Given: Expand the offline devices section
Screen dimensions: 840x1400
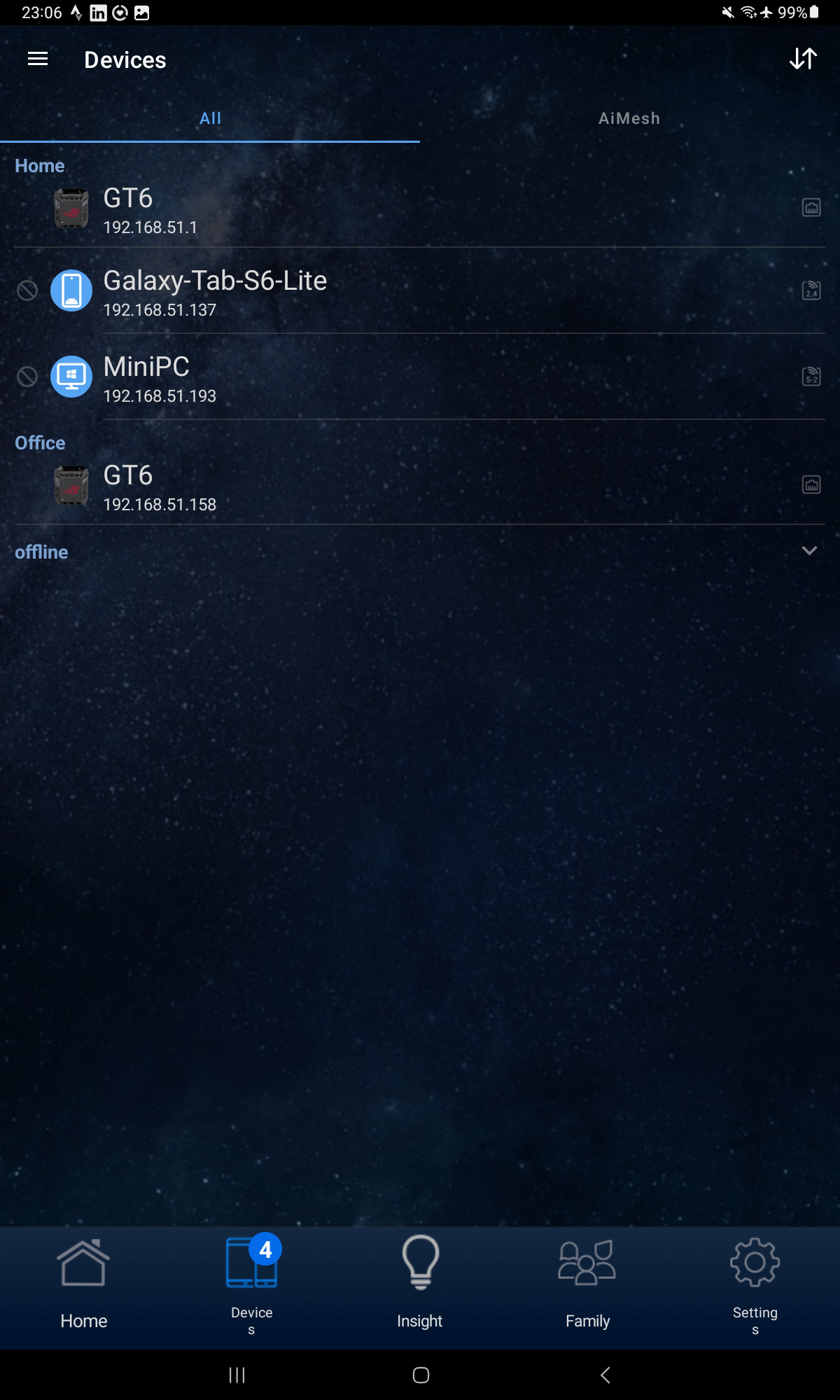Looking at the screenshot, I should pyautogui.click(x=808, y=551).
